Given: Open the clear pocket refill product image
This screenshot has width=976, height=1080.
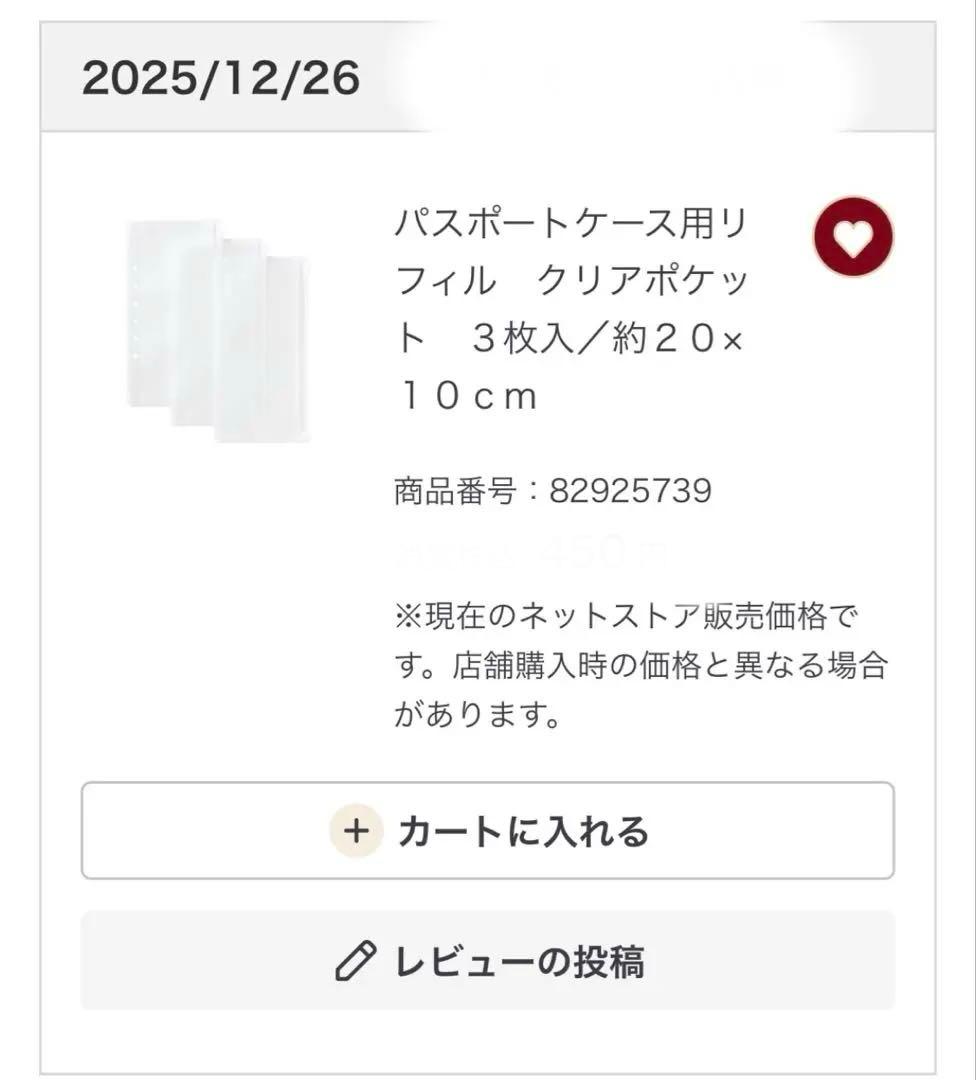Looking at the screenshot, I should (218, 330).
